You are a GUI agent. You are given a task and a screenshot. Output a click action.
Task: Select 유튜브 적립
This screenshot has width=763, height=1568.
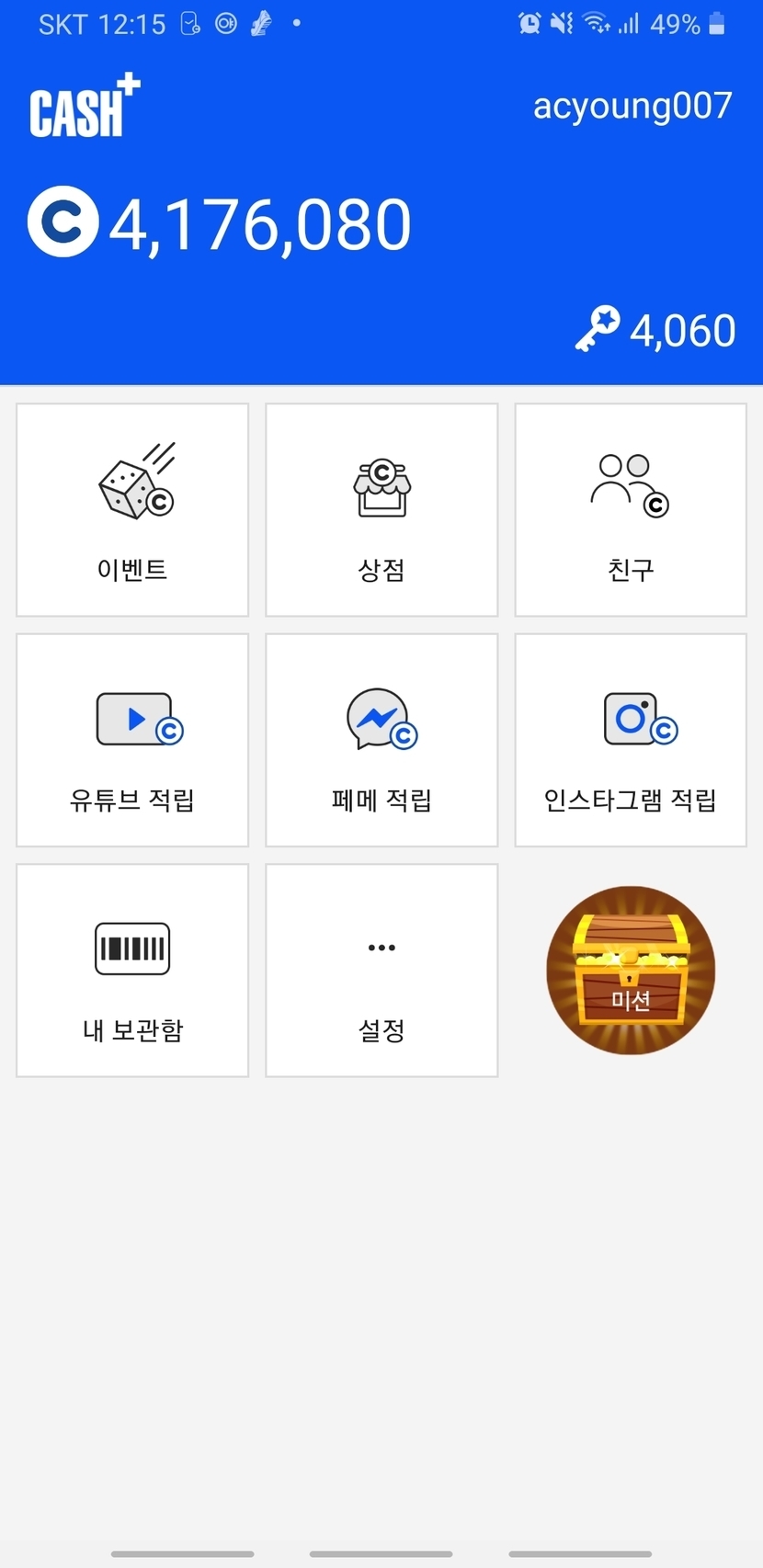click(132, 740)
